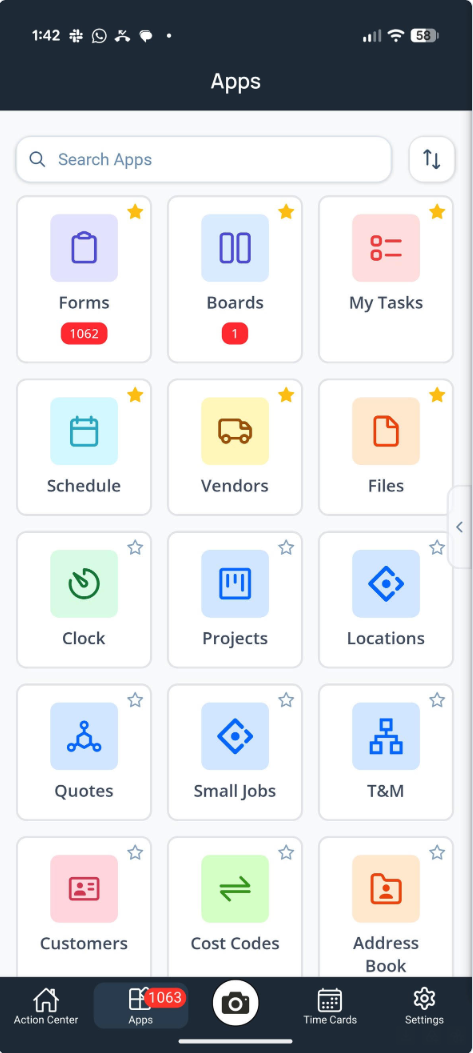The height and width of the screenshot is (1053, 473).
Task: Open the sort order button
Action: pyautogui.click(x=431, y=159)
